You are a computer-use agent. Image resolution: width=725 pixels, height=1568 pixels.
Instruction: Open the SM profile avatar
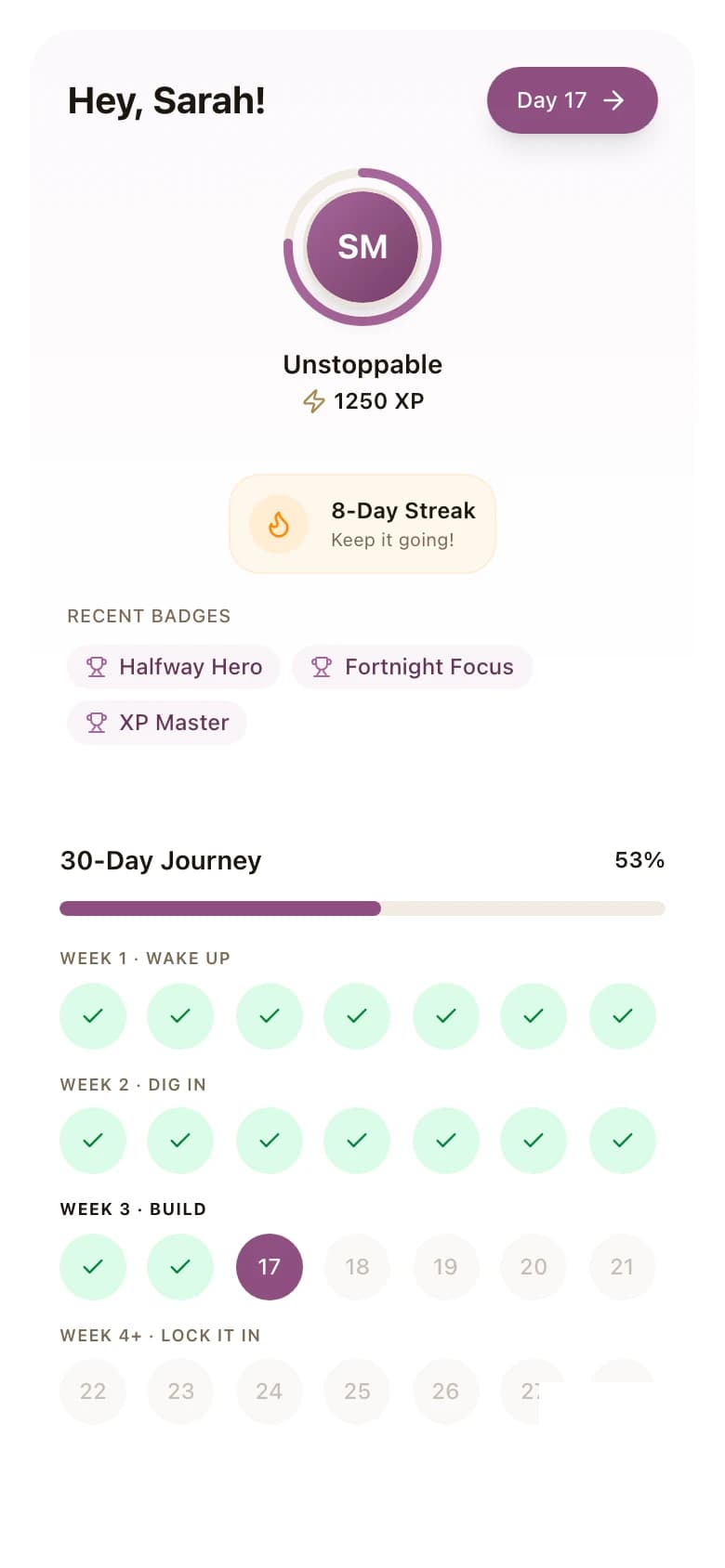[x=362, y=247]
